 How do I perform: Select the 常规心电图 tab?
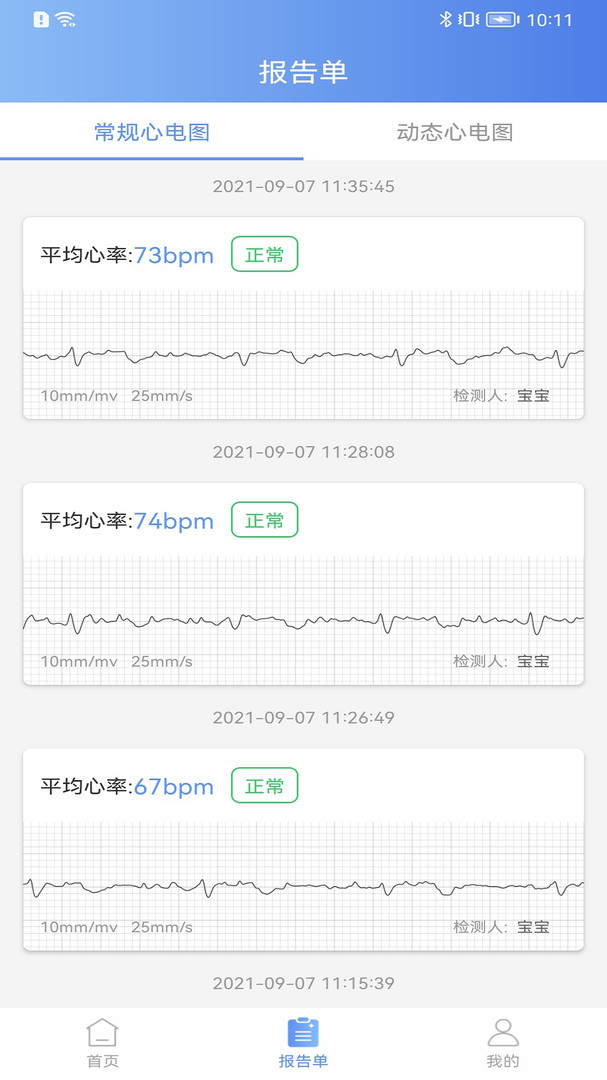[152, 132]
